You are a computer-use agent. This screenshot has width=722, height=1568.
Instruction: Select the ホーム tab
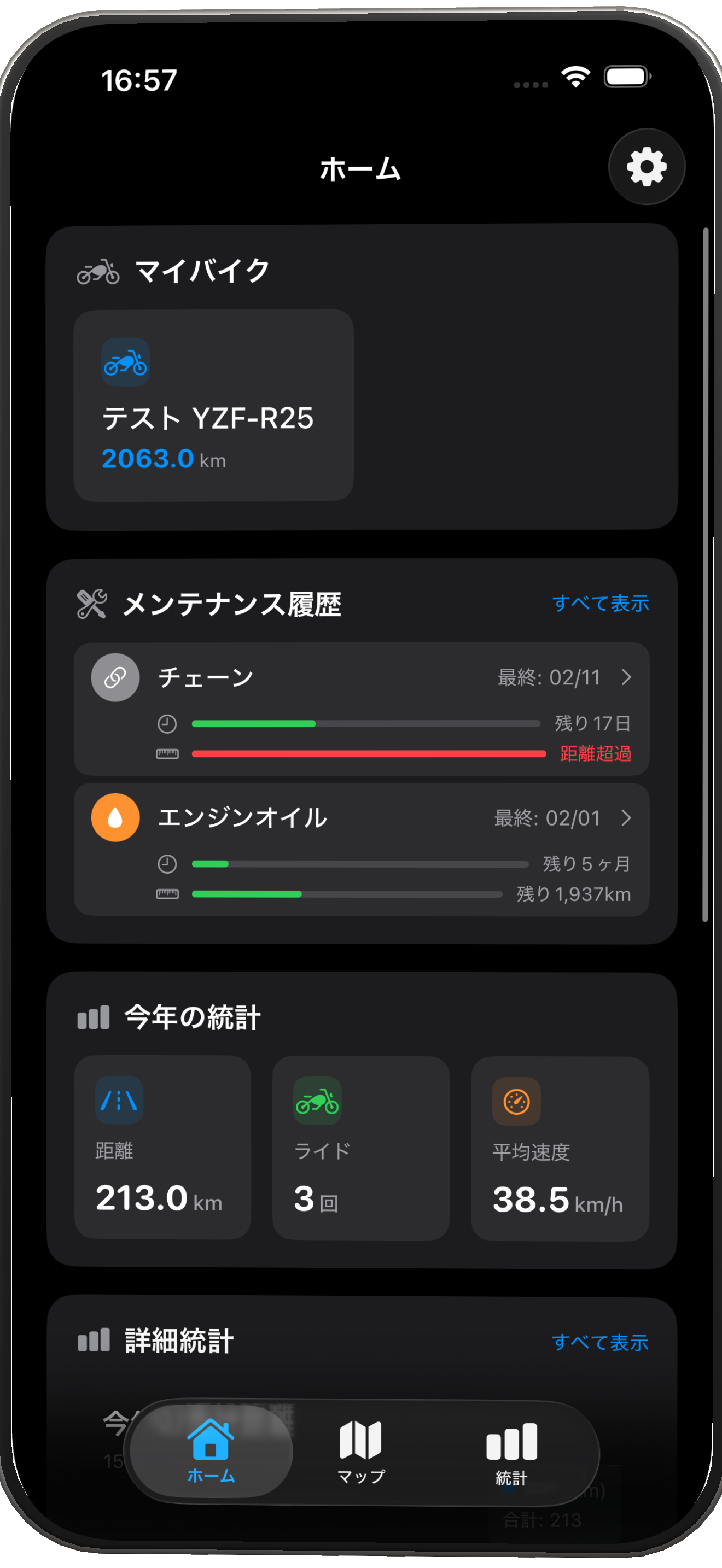pos(211,1452)
